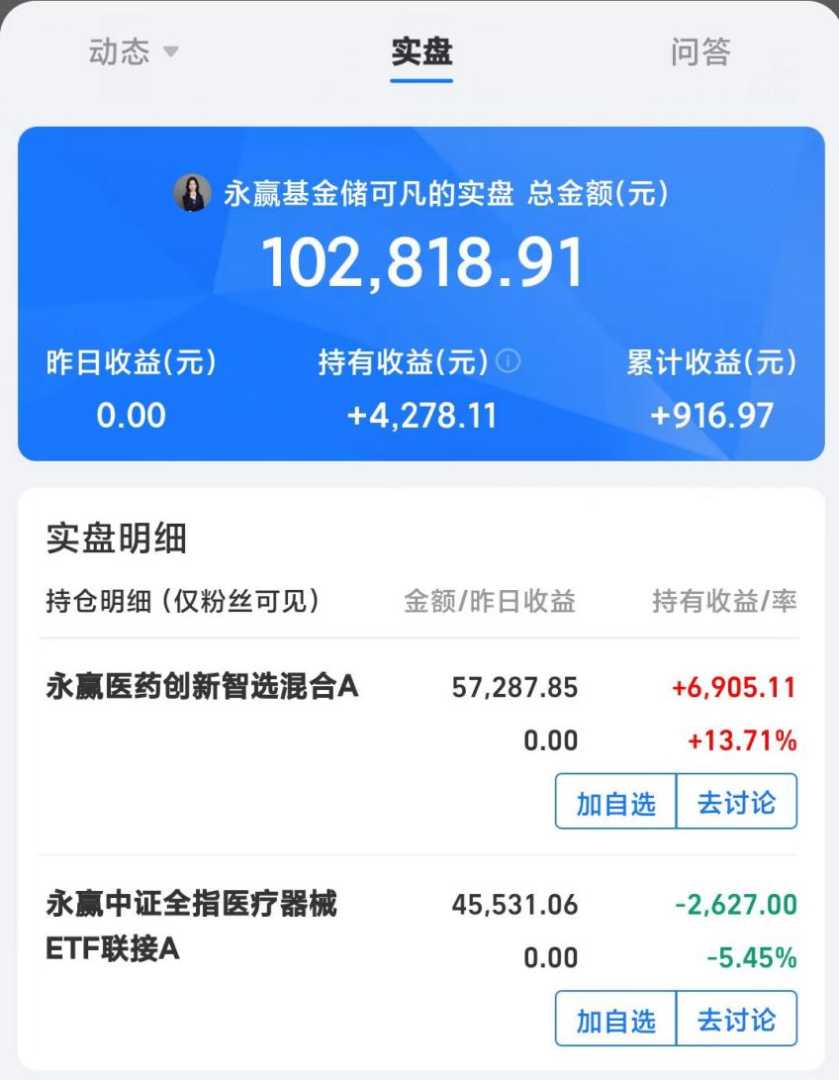Add 永赢医药创新智选混合A to 自选
The height and width of the screenshot is (1080, 839).
click(x=616, y=802)
